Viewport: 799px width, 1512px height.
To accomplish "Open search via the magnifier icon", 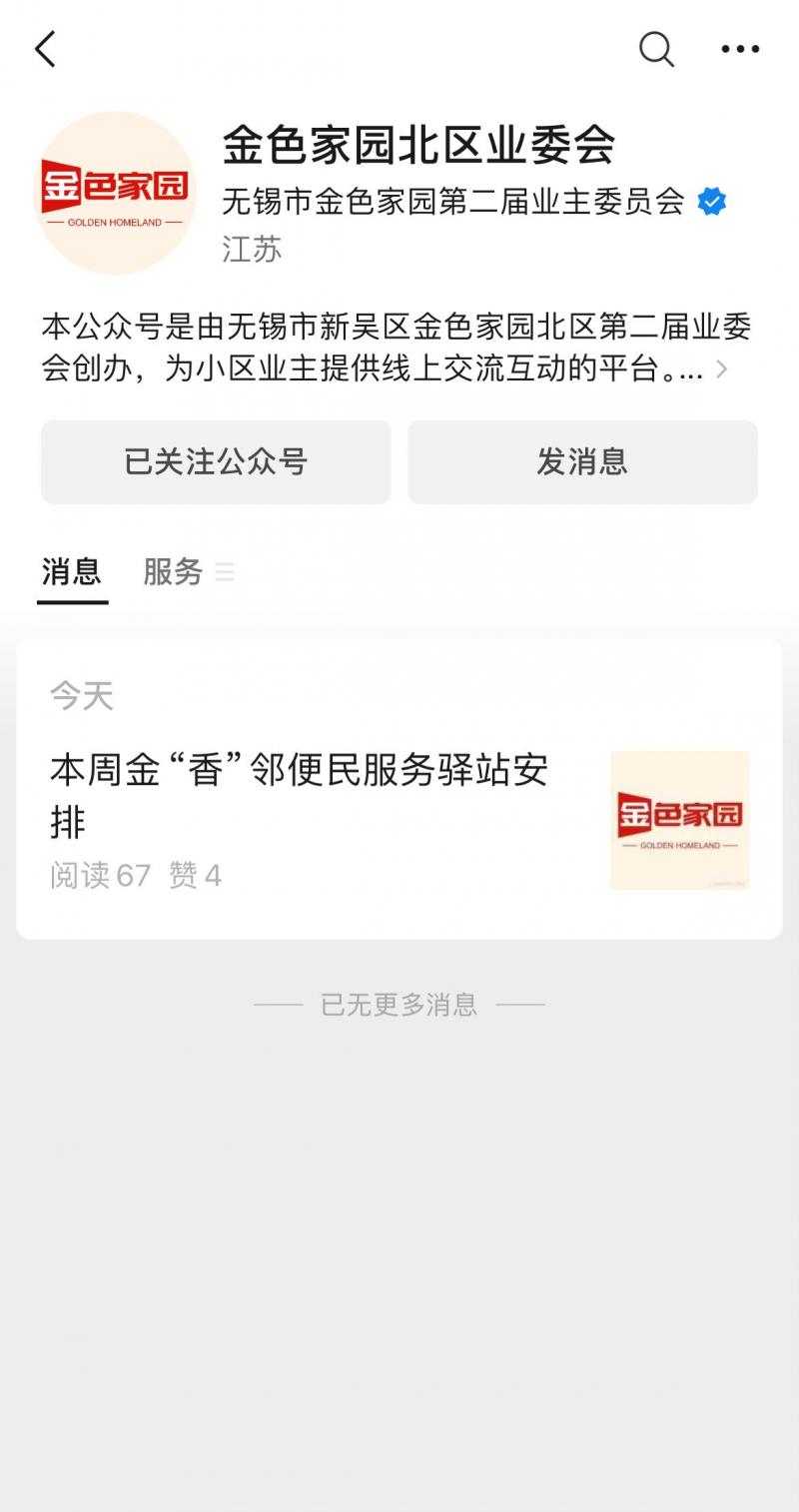I will pos(656,48).
